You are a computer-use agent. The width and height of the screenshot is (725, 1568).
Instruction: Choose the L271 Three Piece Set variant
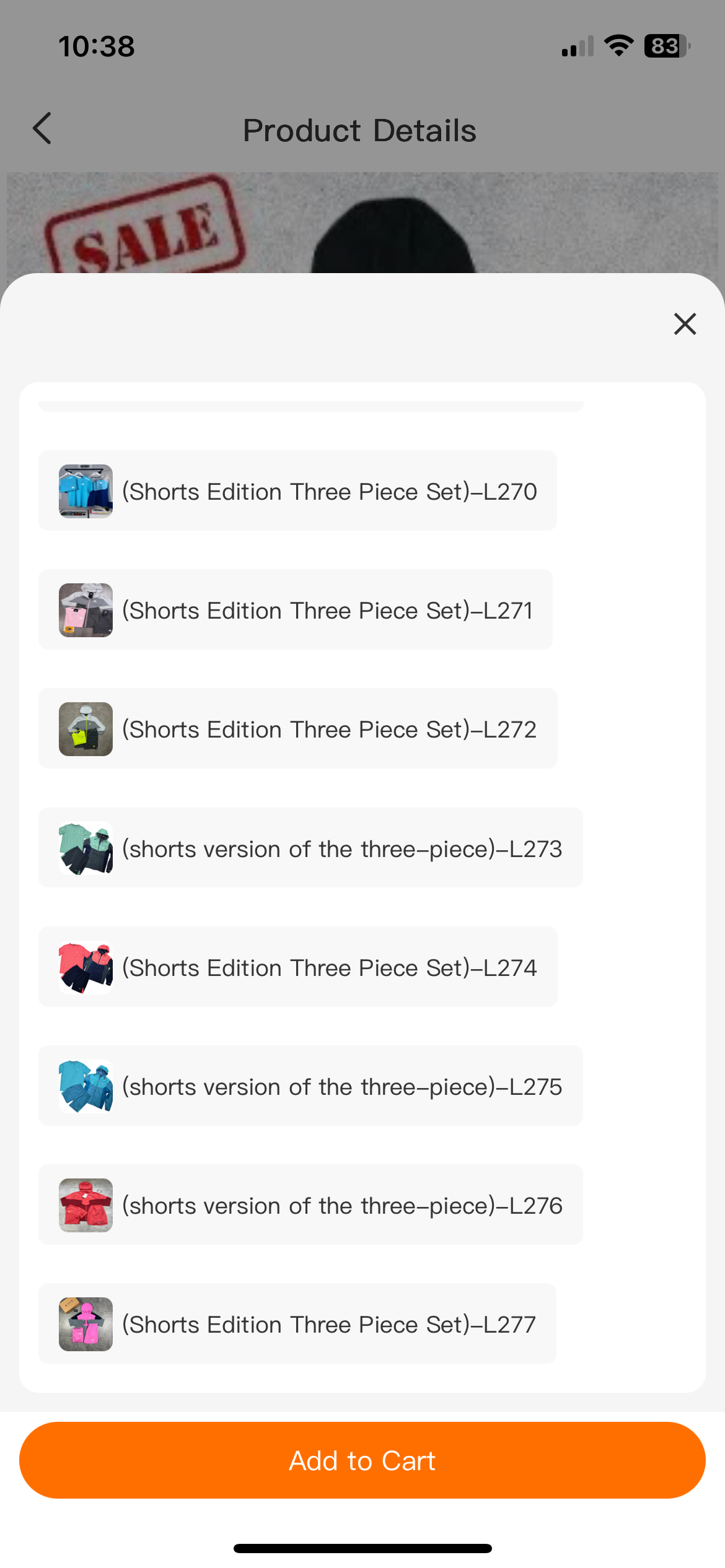coord(296,610)
